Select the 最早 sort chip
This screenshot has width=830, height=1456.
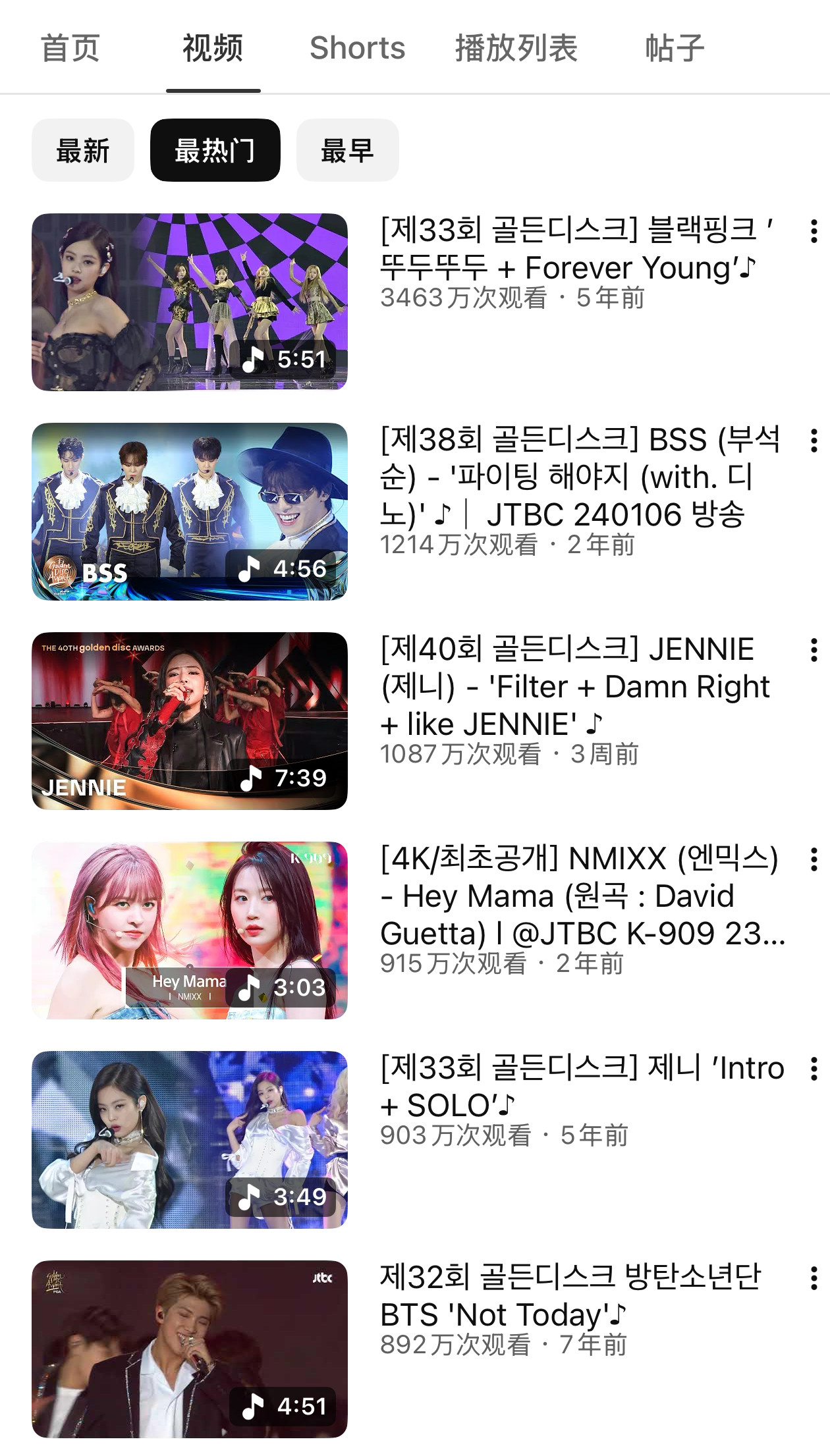tap(348, 150)
